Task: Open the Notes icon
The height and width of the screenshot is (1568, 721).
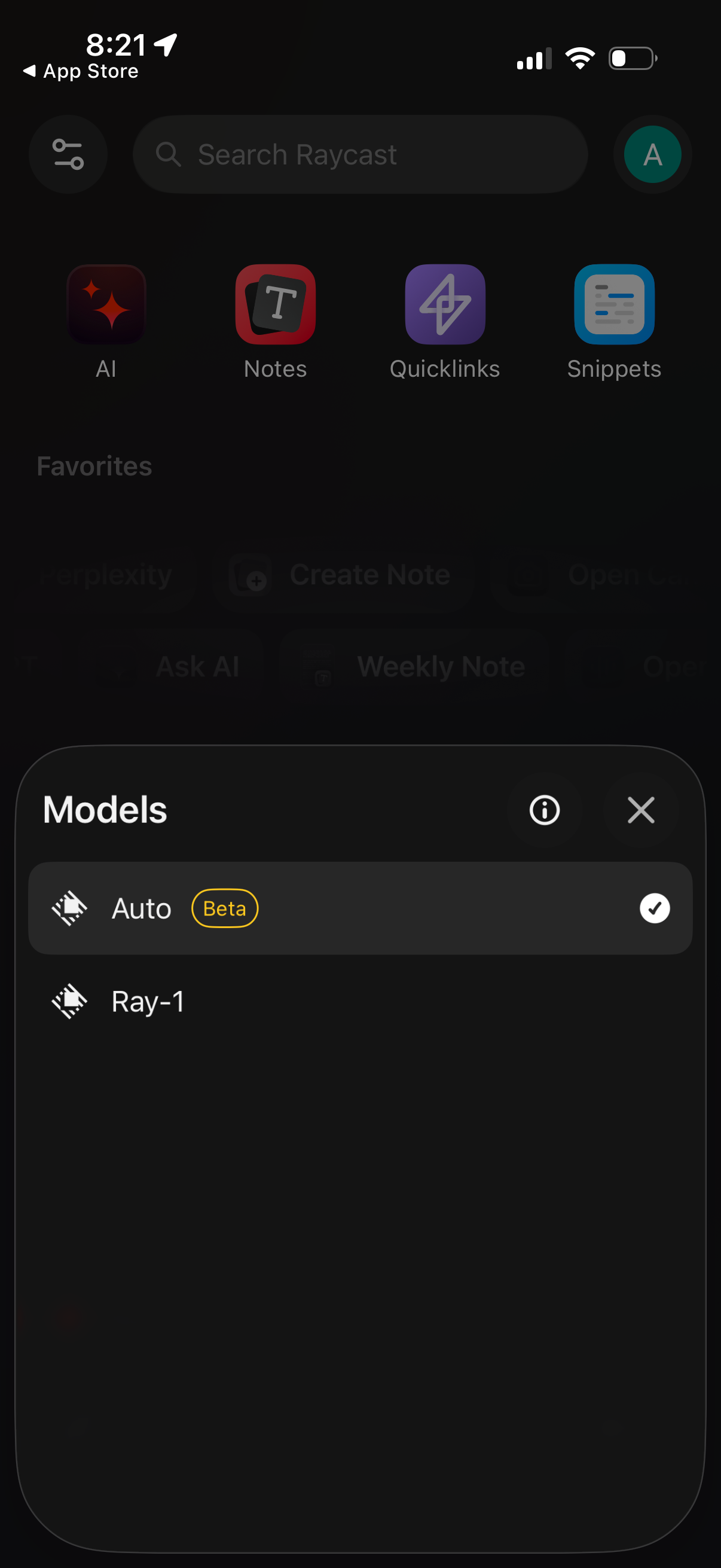Action: (x=275, y=304)
